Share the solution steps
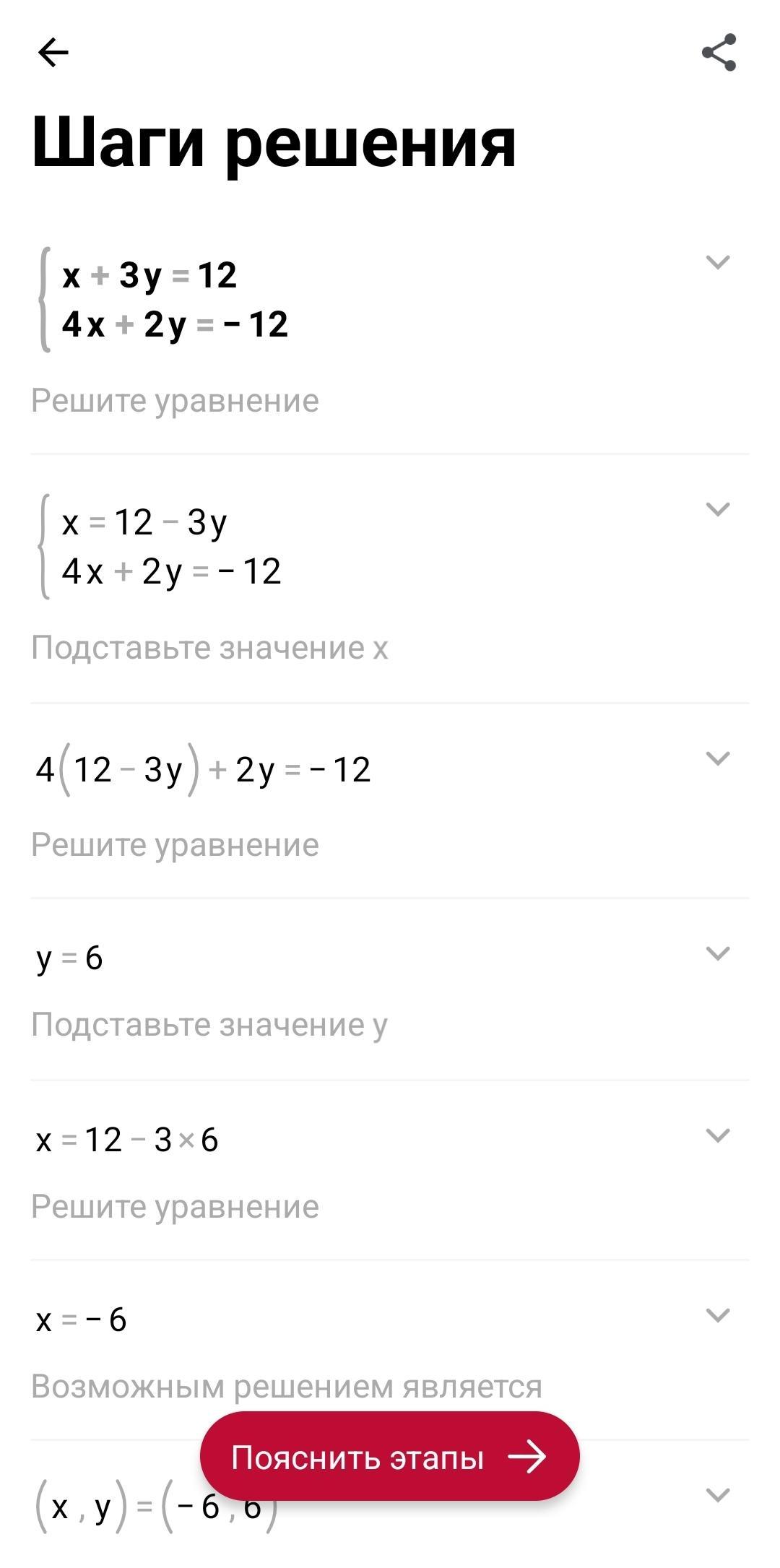This screenshot has height=1568, width=780. pyautogui.click(x=719, y=53)
